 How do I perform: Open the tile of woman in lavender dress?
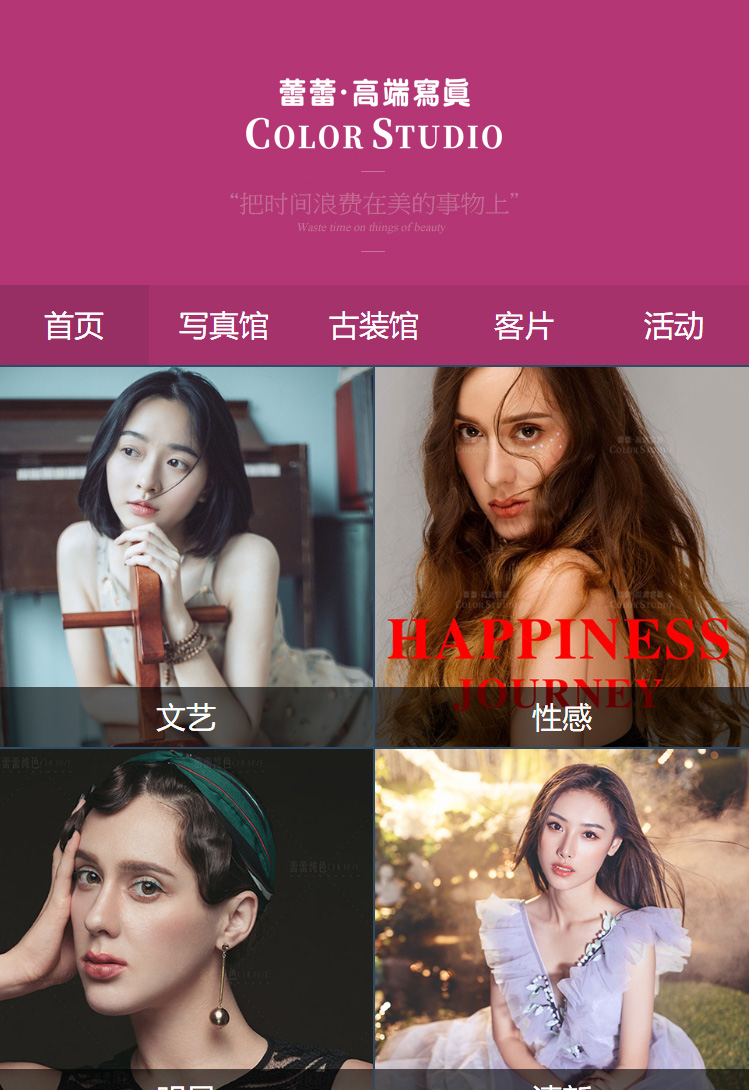point(562,920)
